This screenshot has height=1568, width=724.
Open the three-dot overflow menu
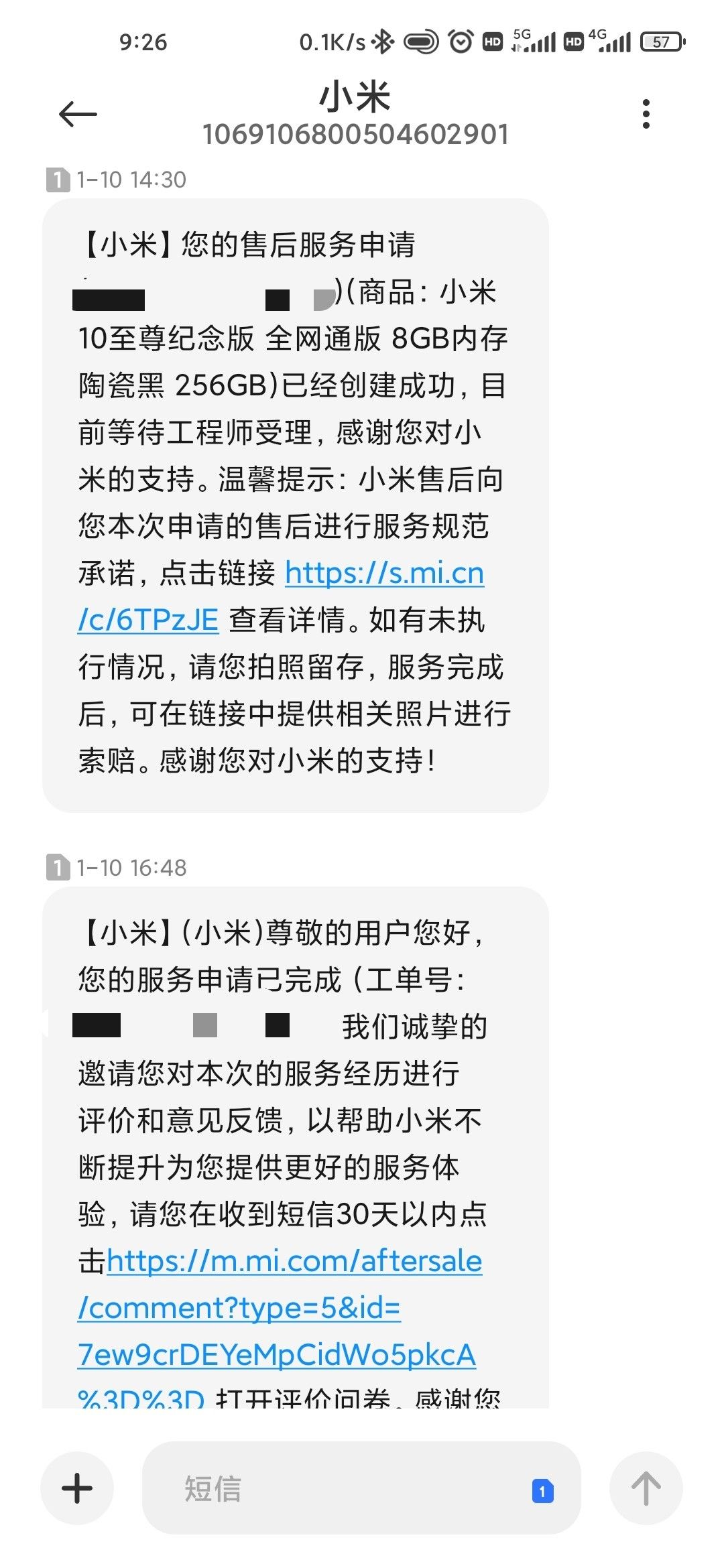[x=646, y=114]
